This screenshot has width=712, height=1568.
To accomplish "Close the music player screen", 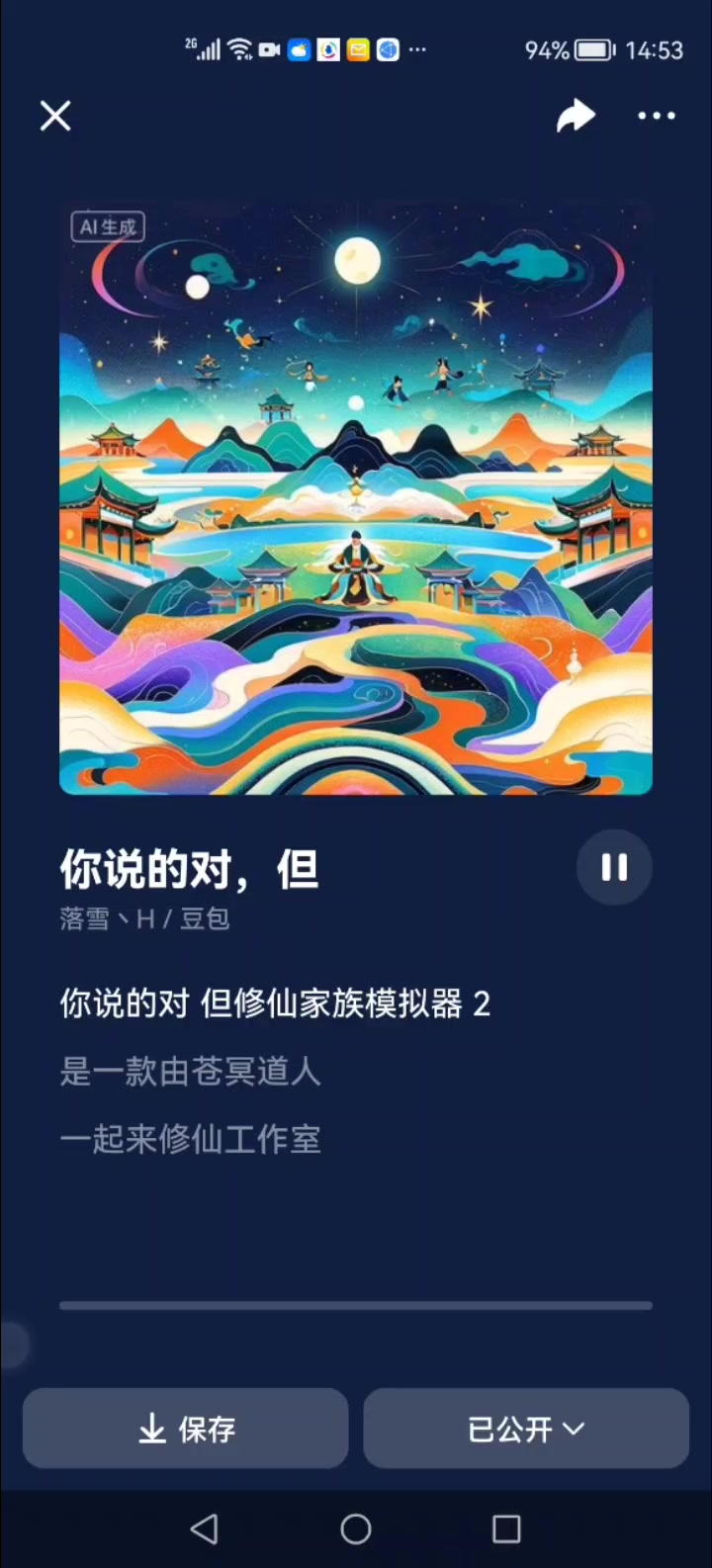I will tap(55, 117).
